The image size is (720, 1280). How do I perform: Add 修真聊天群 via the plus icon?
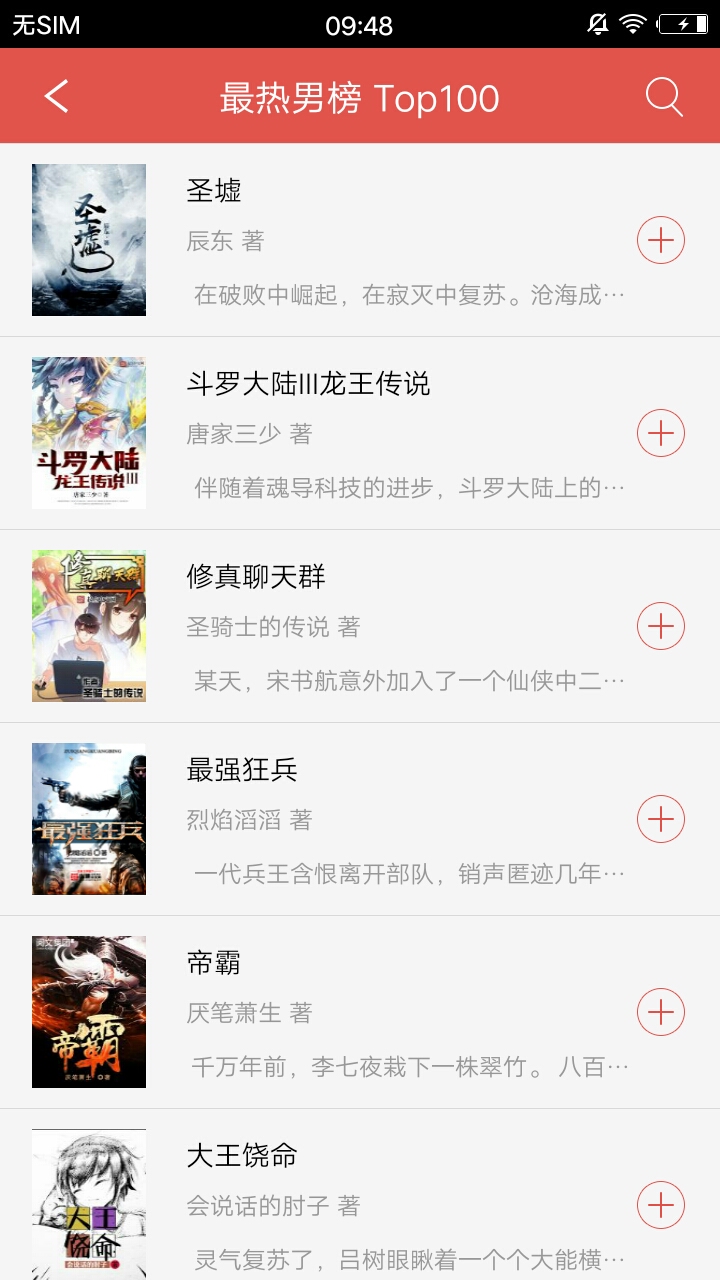click(660, 626)
